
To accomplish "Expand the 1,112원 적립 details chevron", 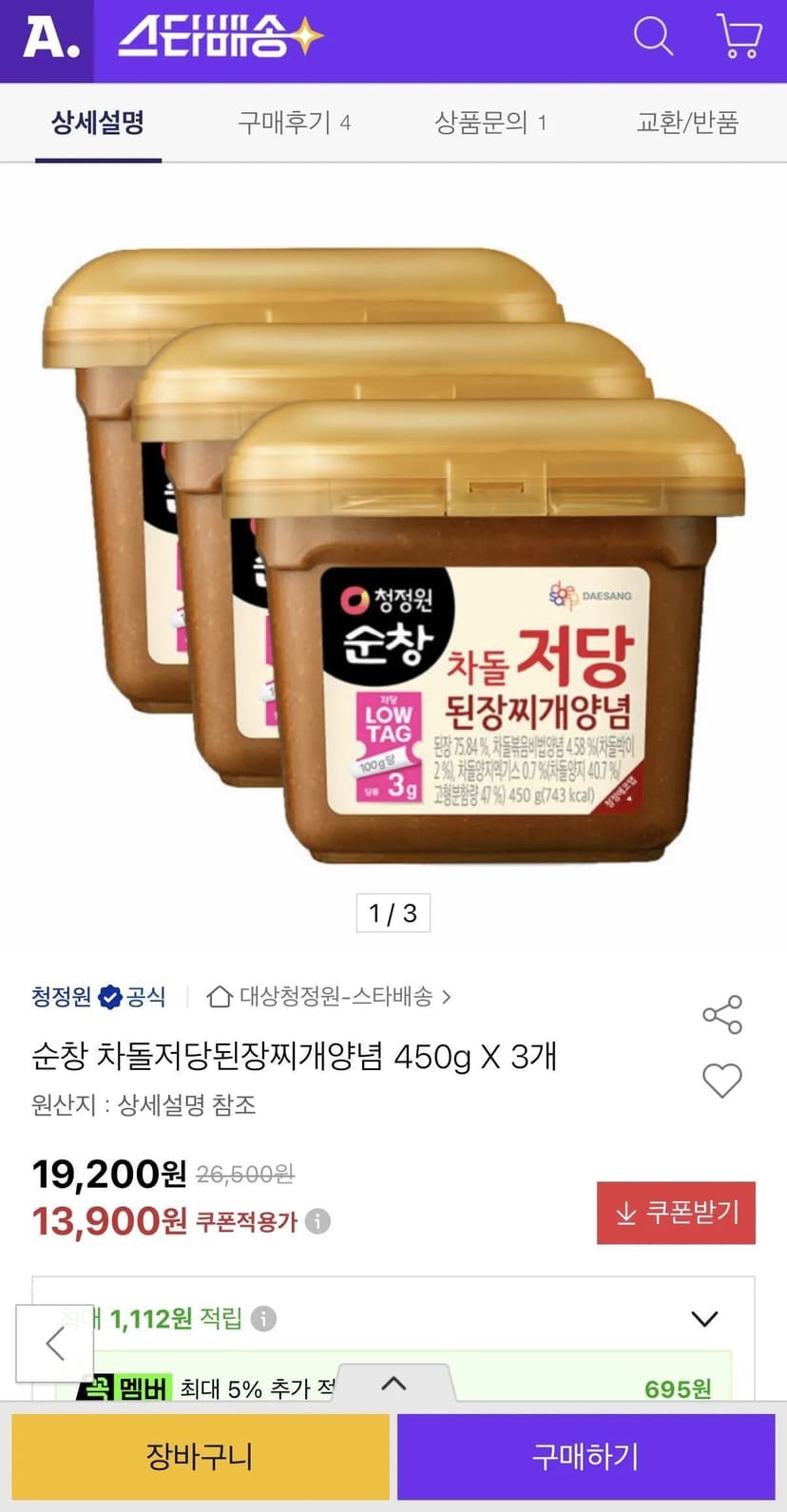I will point(704,1319).
